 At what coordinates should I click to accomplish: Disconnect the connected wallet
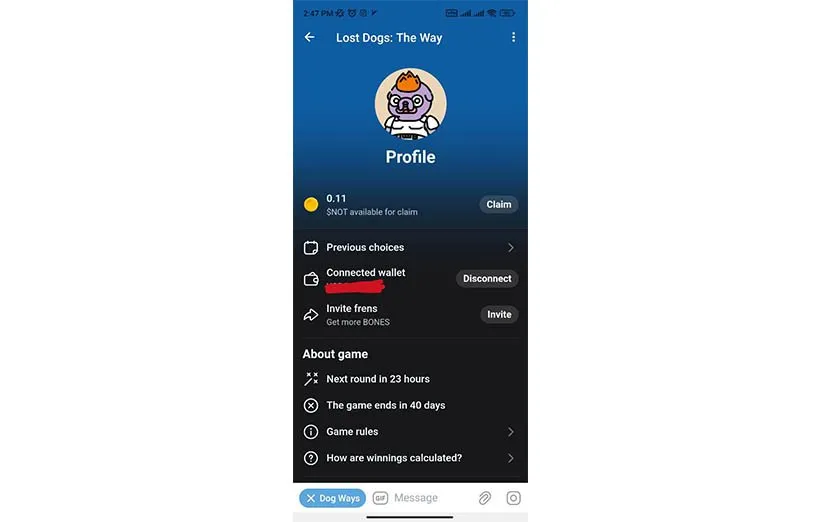click(487, 279)
